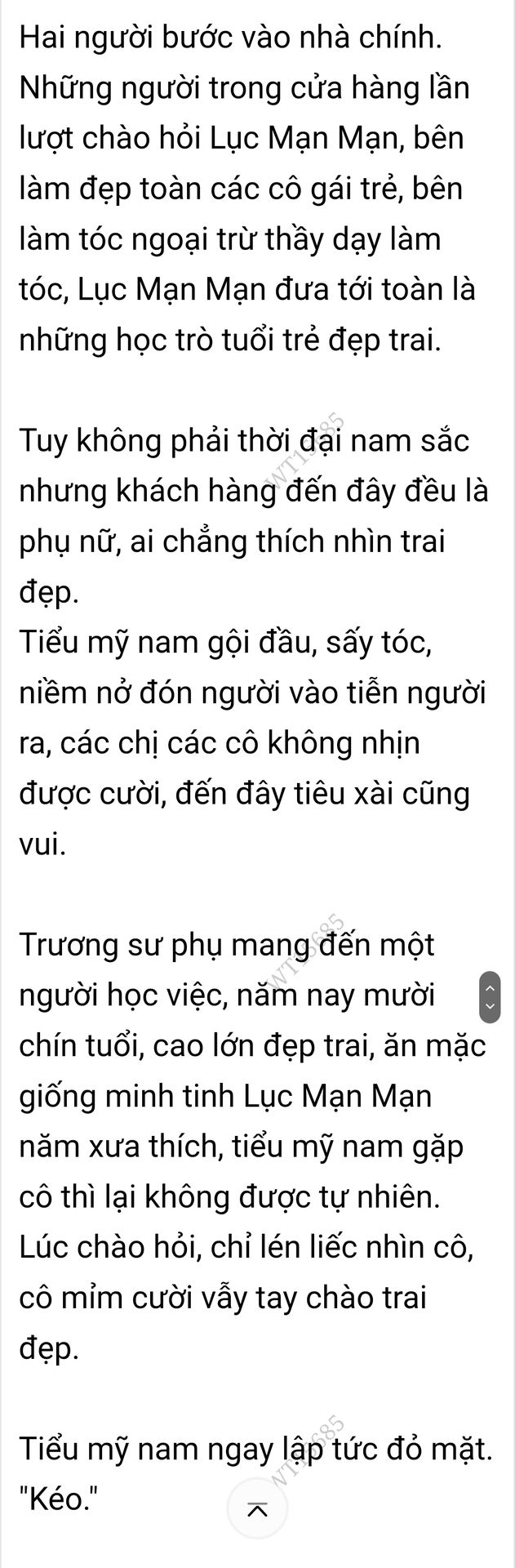Tap the page scroll handle
Screen dimensions: 515x1568
coord(490,997)
